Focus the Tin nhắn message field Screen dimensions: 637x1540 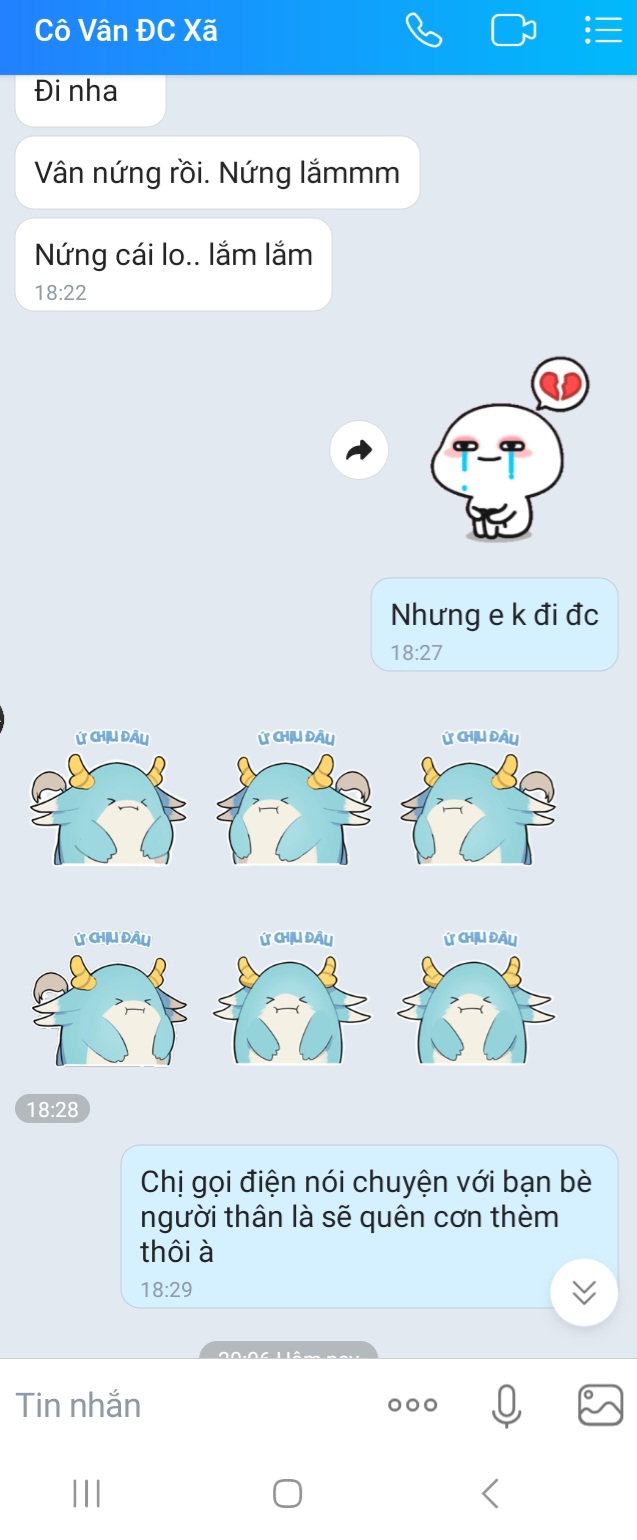point(180,1405)
